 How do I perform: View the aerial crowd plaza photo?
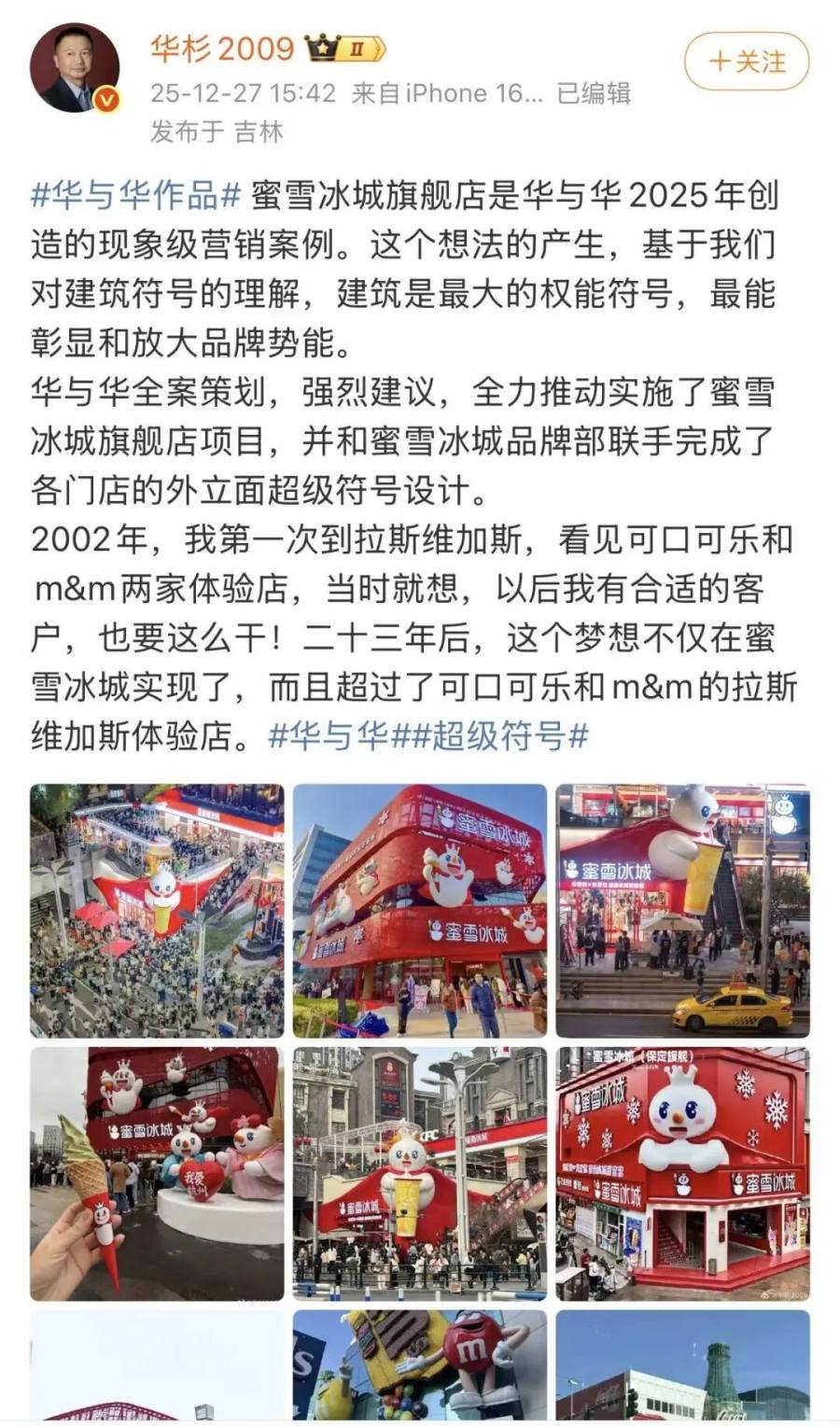(157, 910)
